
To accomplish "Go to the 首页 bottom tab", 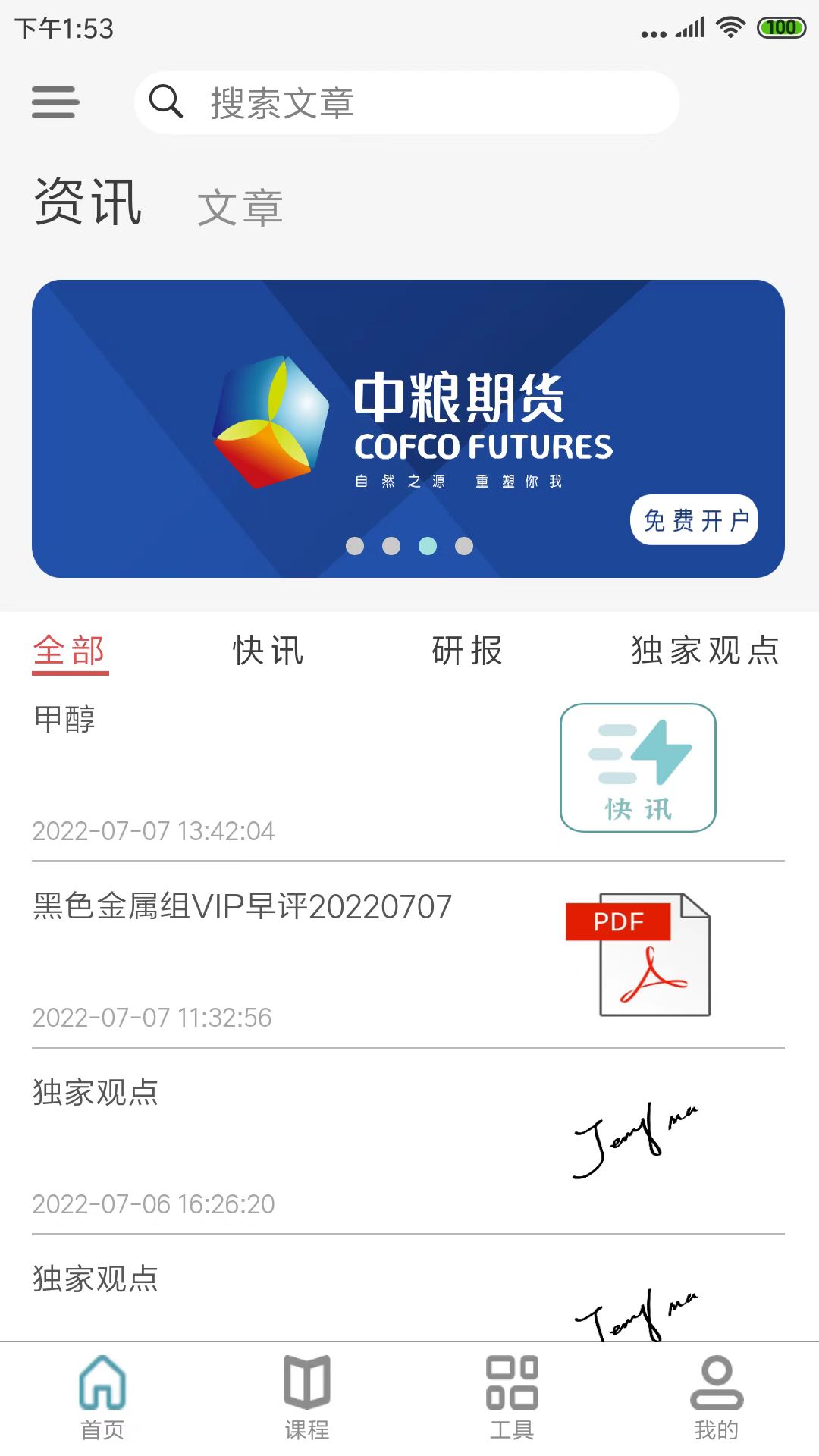I will 102,1397.
